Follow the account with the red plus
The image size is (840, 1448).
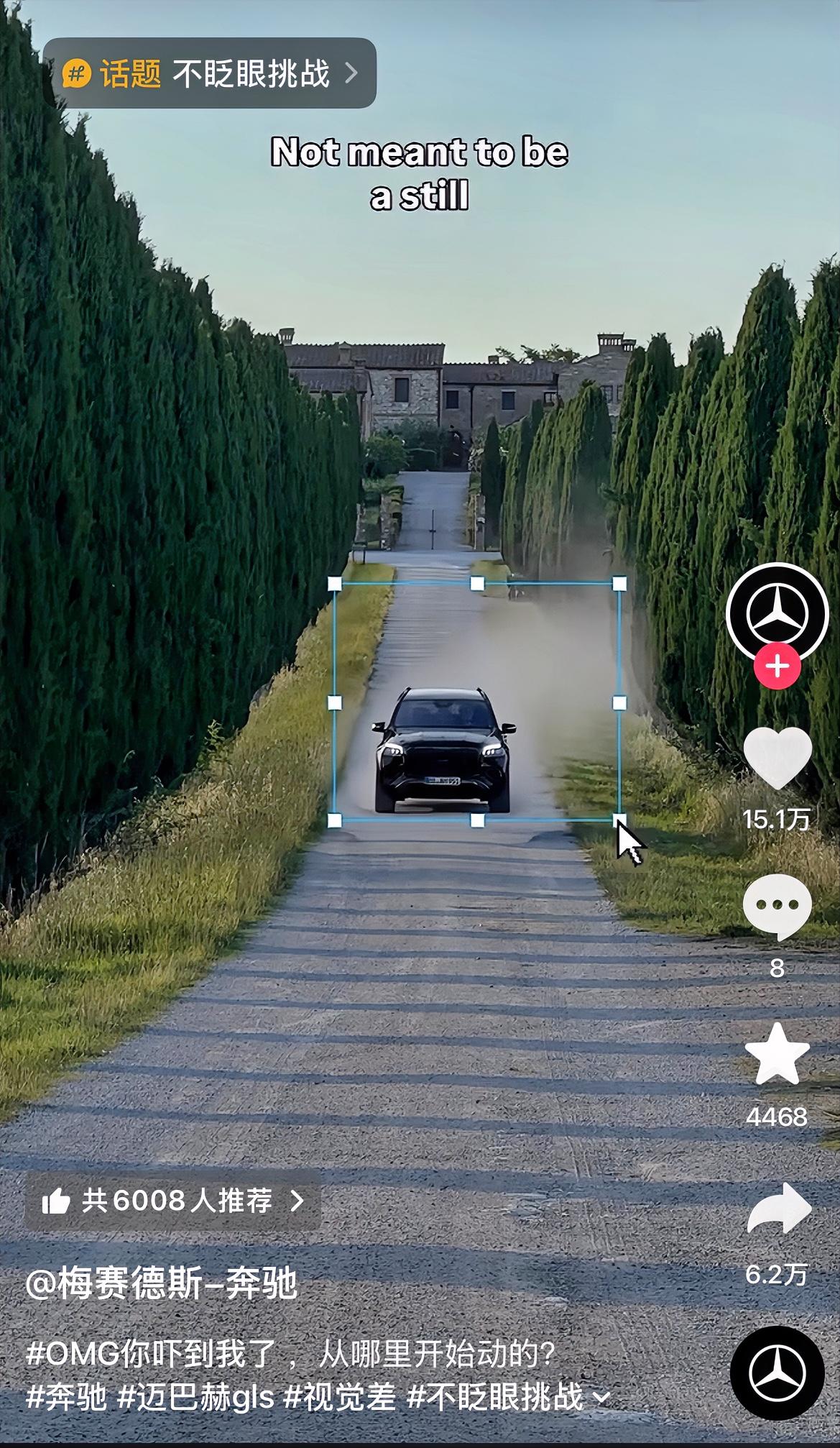pyautogui.click(x=777, y=666)
